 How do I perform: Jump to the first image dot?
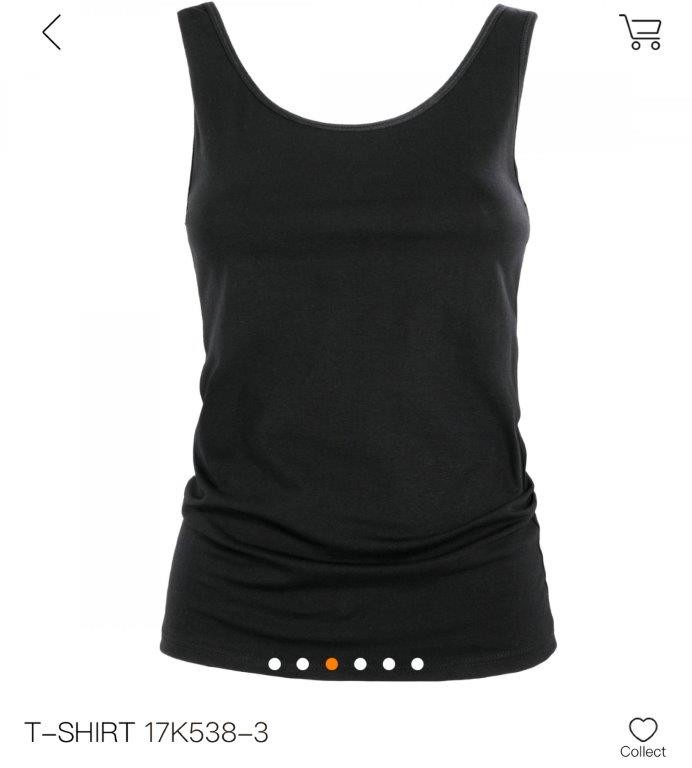click(274, 663)
